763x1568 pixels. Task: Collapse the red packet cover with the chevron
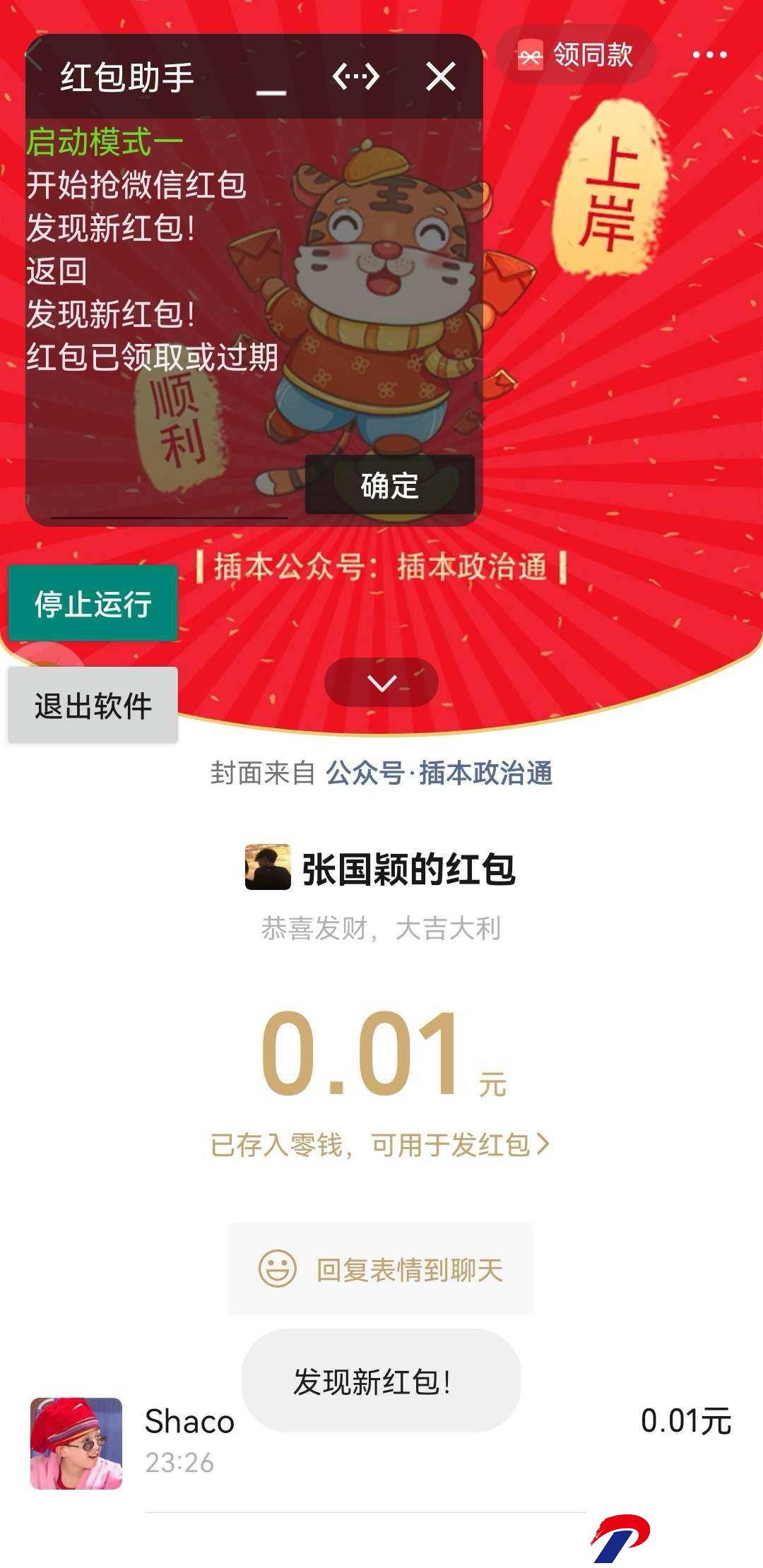pos(381,682)
